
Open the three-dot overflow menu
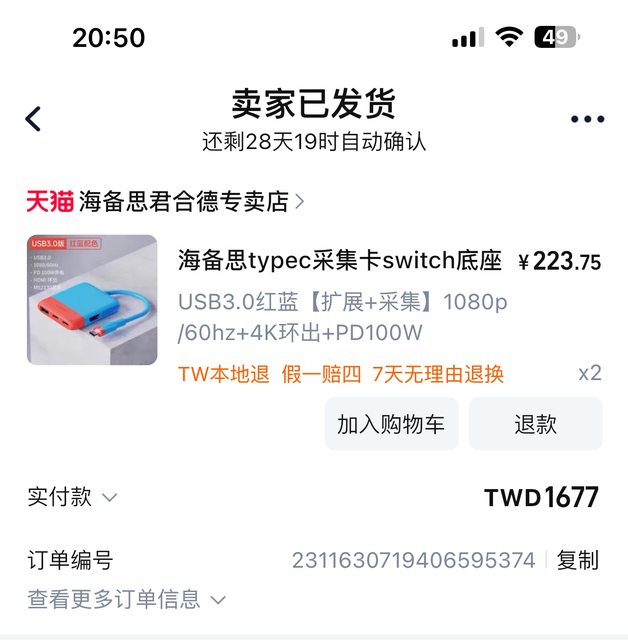(587, 119)
